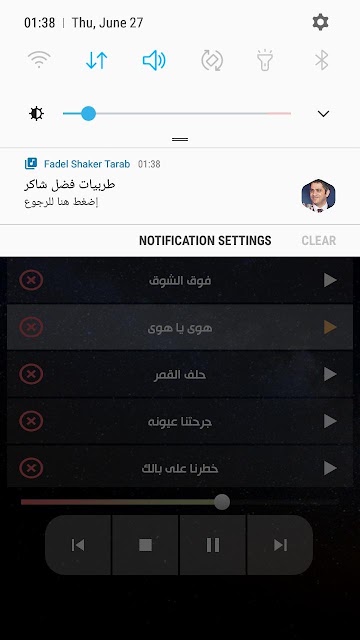Toggle Wi-Fi in quick settings
The width and height of the screenshot is (360, 640).
tap(39, 60)
